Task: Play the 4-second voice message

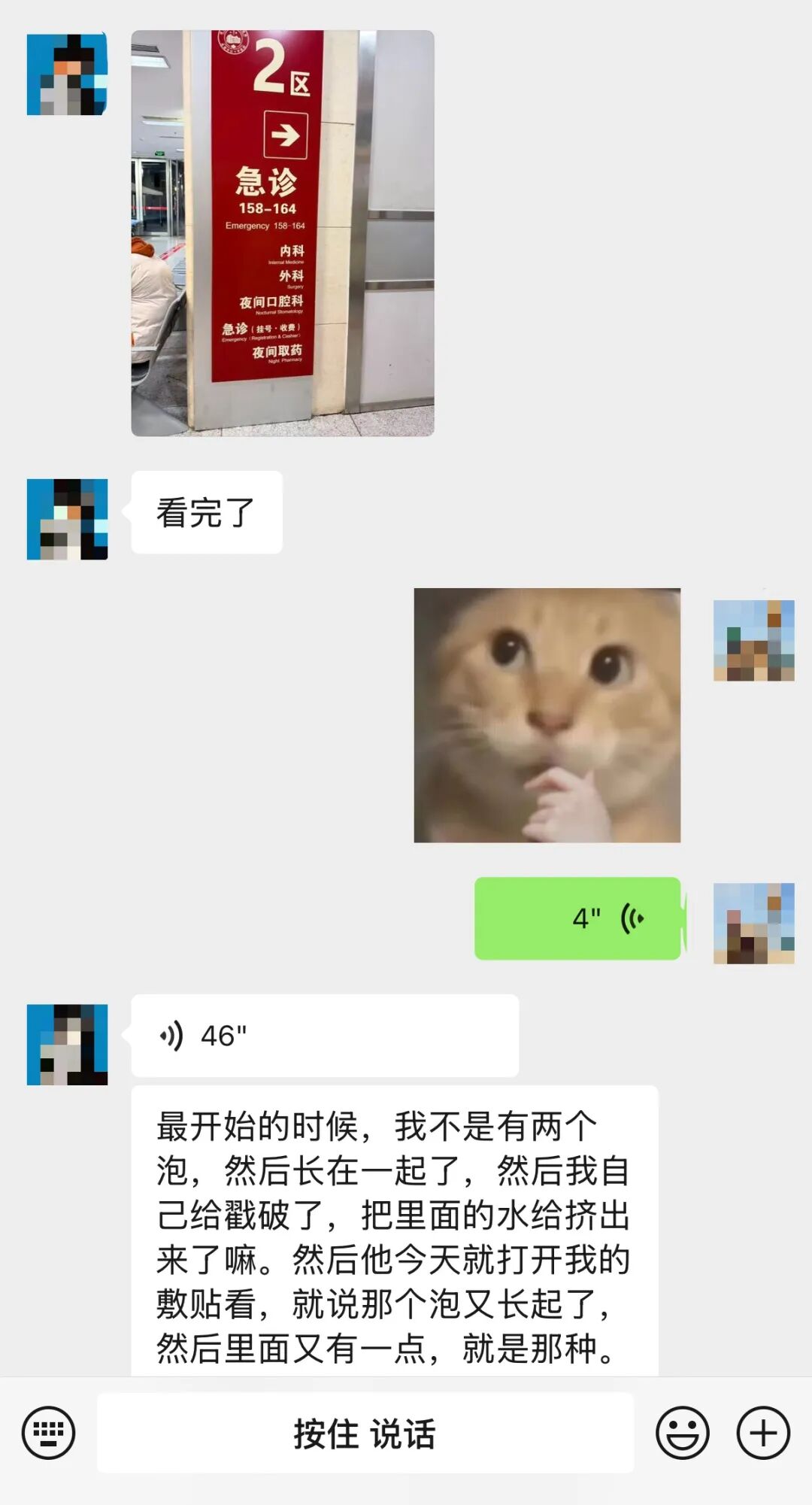Action: tap(577, 918)
